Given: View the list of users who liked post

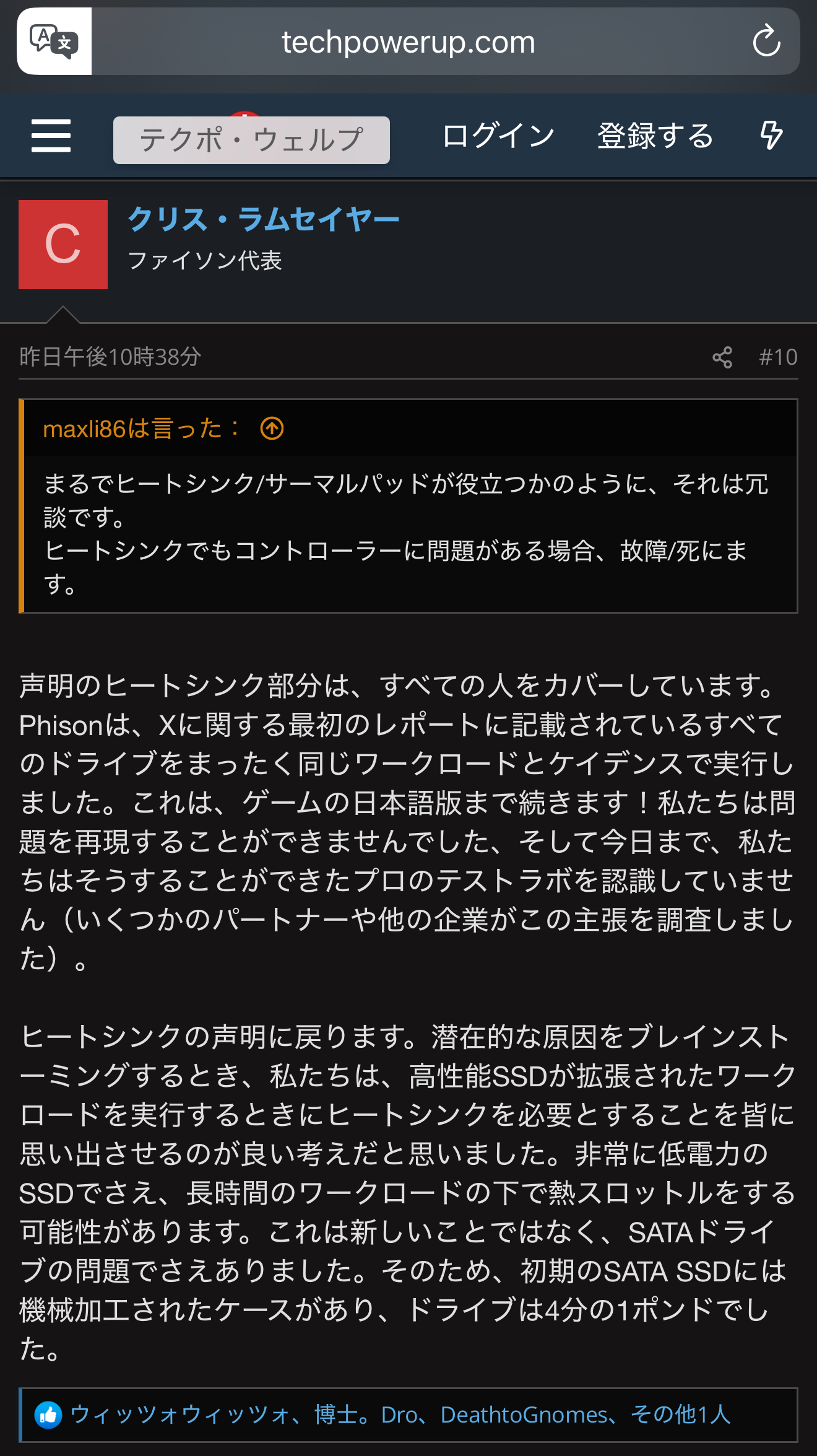Looking at the screenshot, I should pyautogui.click(x=400, y=1415).
